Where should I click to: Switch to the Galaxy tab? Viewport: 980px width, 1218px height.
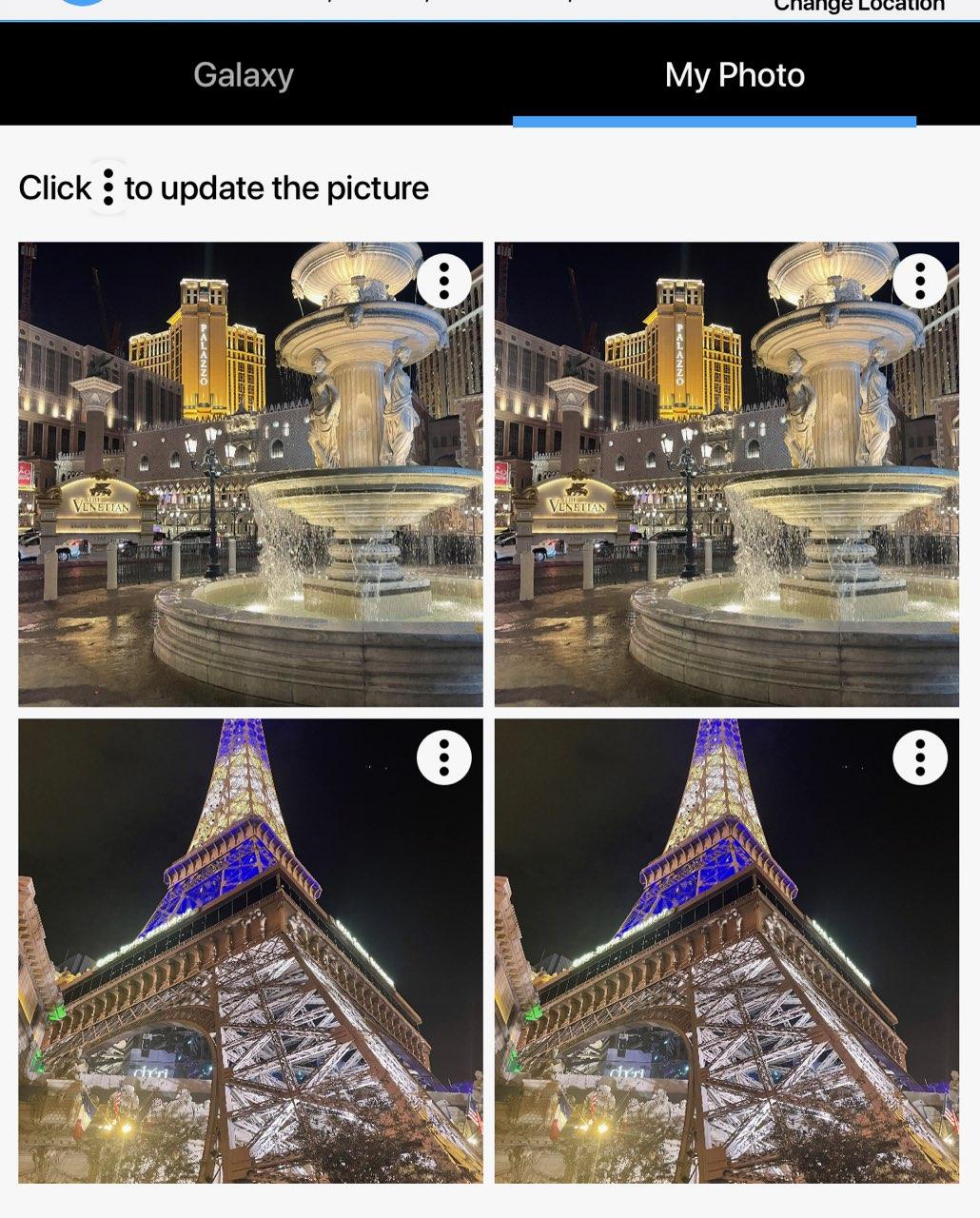pyautogui.click(x=244, y=75)
